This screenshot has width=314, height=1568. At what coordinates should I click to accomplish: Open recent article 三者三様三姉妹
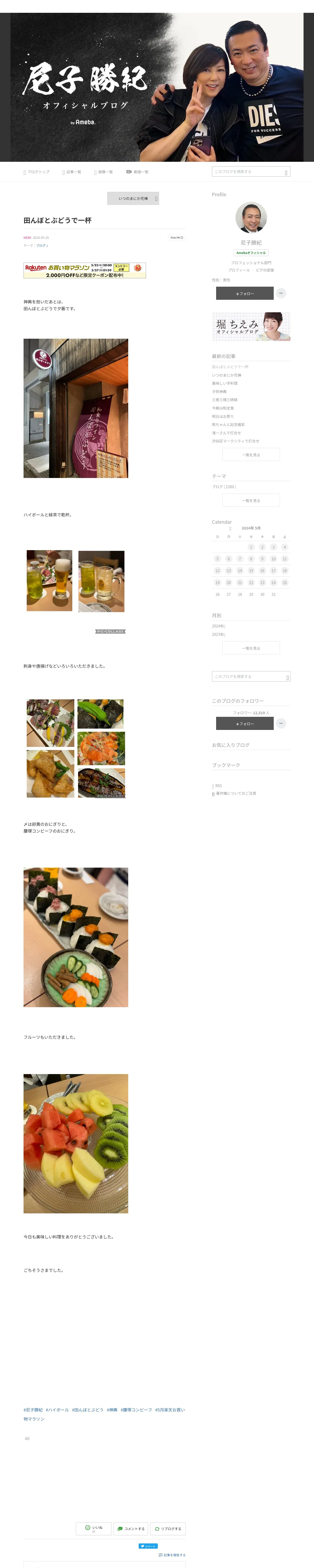tap(225, 400)
